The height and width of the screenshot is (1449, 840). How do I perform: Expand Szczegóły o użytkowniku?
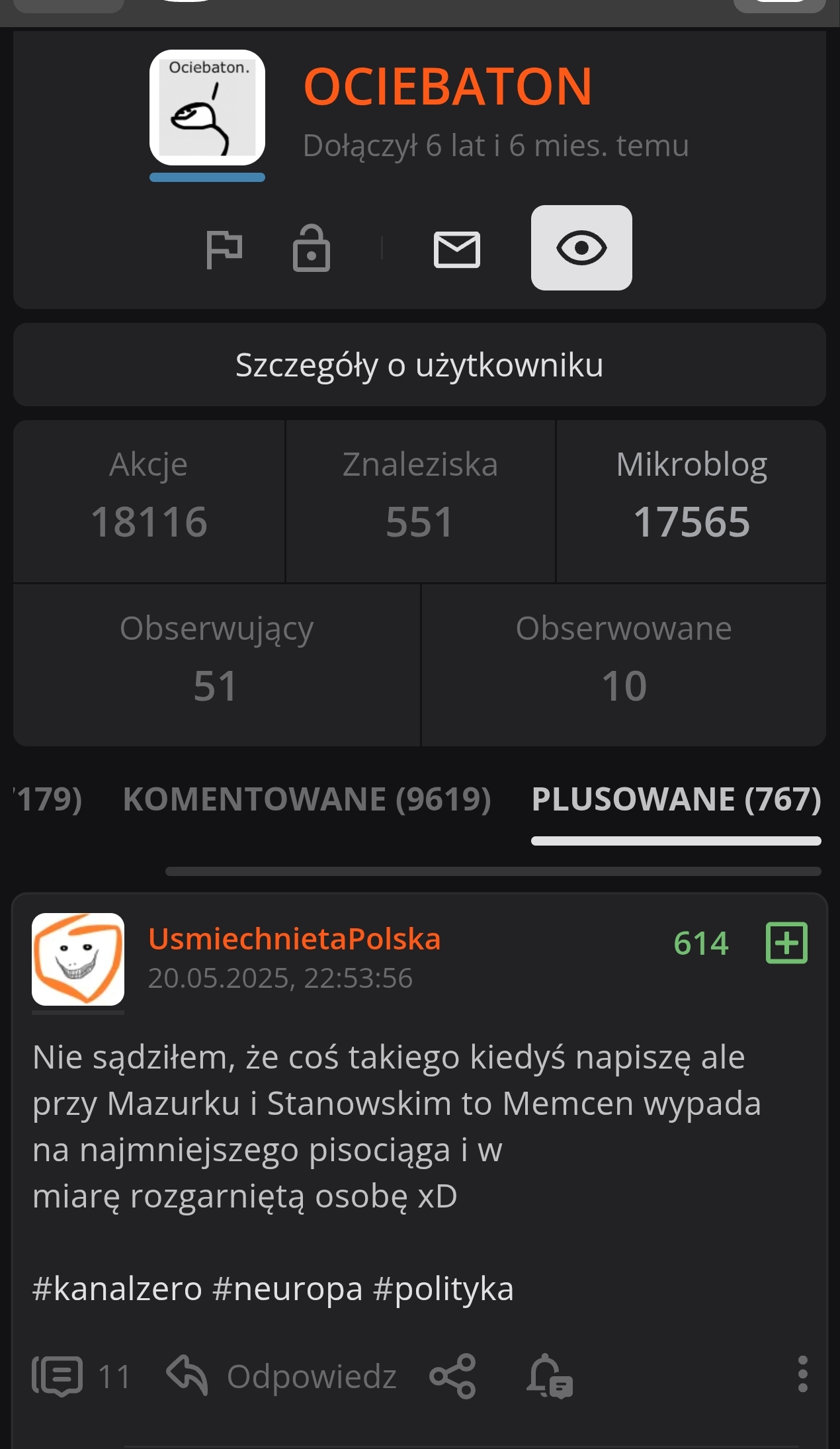tap(419, 365)
